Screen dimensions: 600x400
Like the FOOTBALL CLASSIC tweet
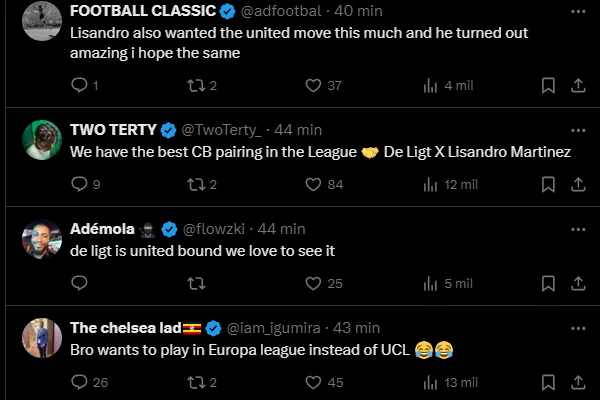point(312,86)
